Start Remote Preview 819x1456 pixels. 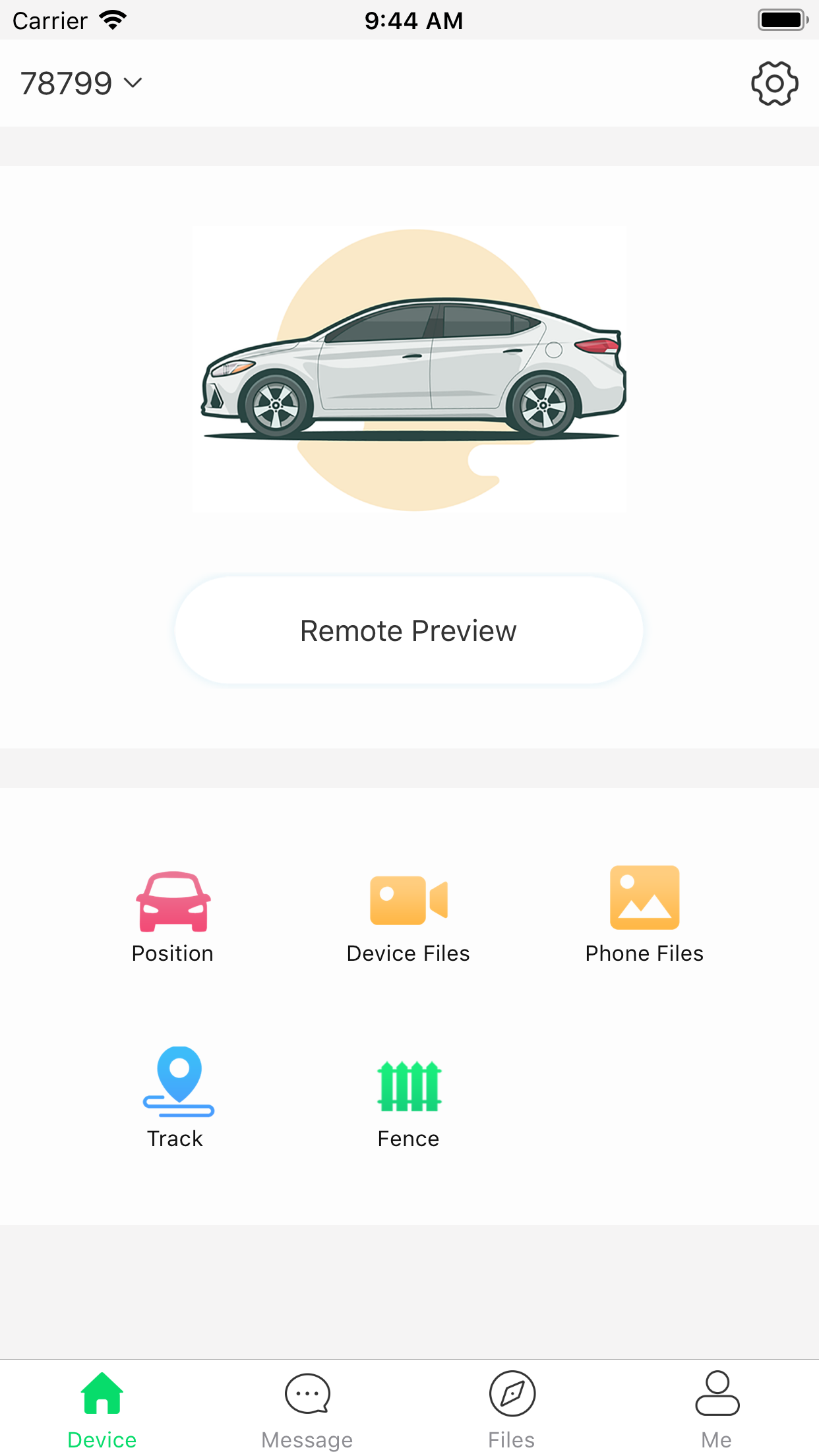[x=408, y=630]
